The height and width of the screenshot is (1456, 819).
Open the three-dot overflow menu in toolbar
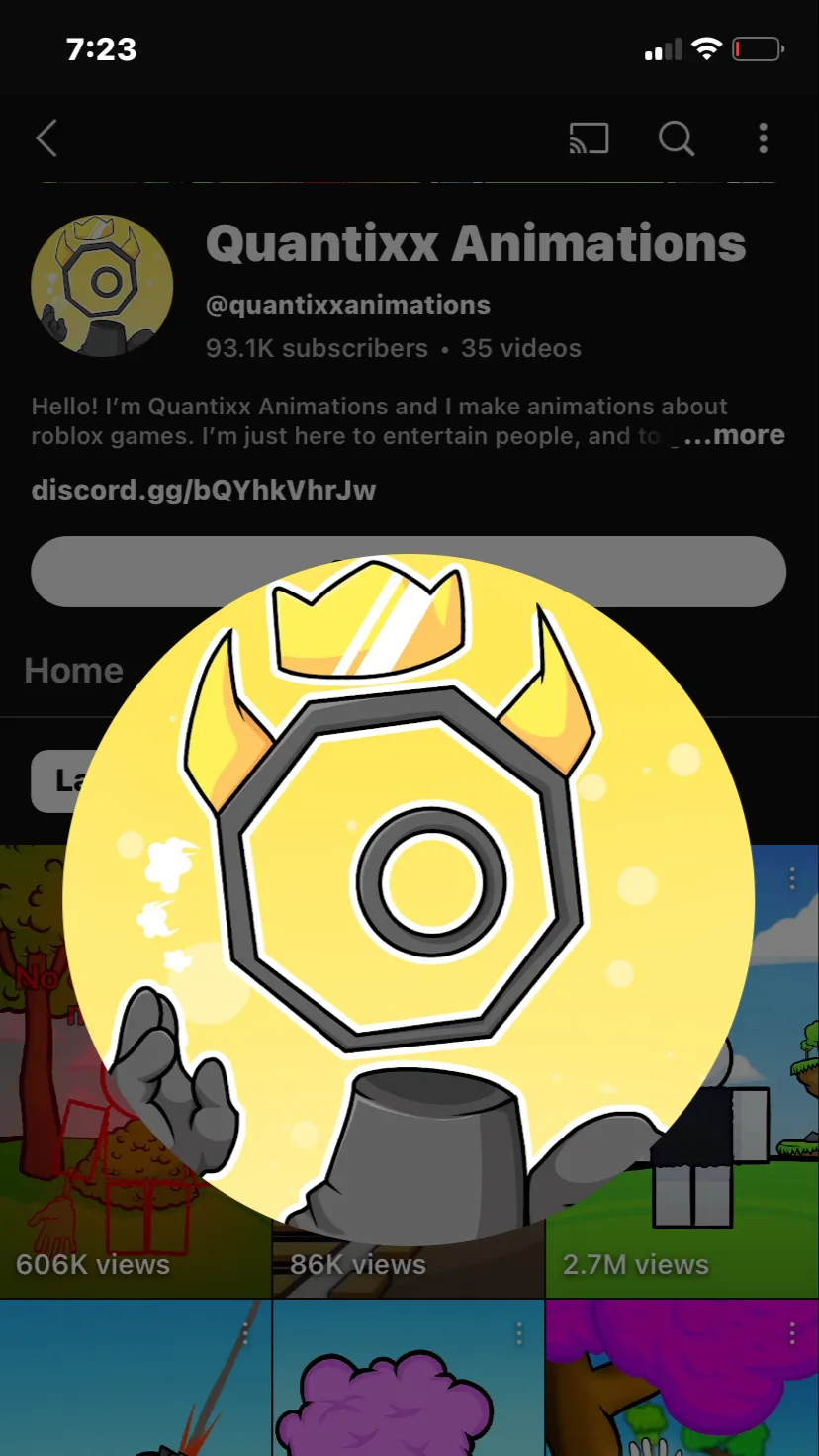click(x=763, y=138)
